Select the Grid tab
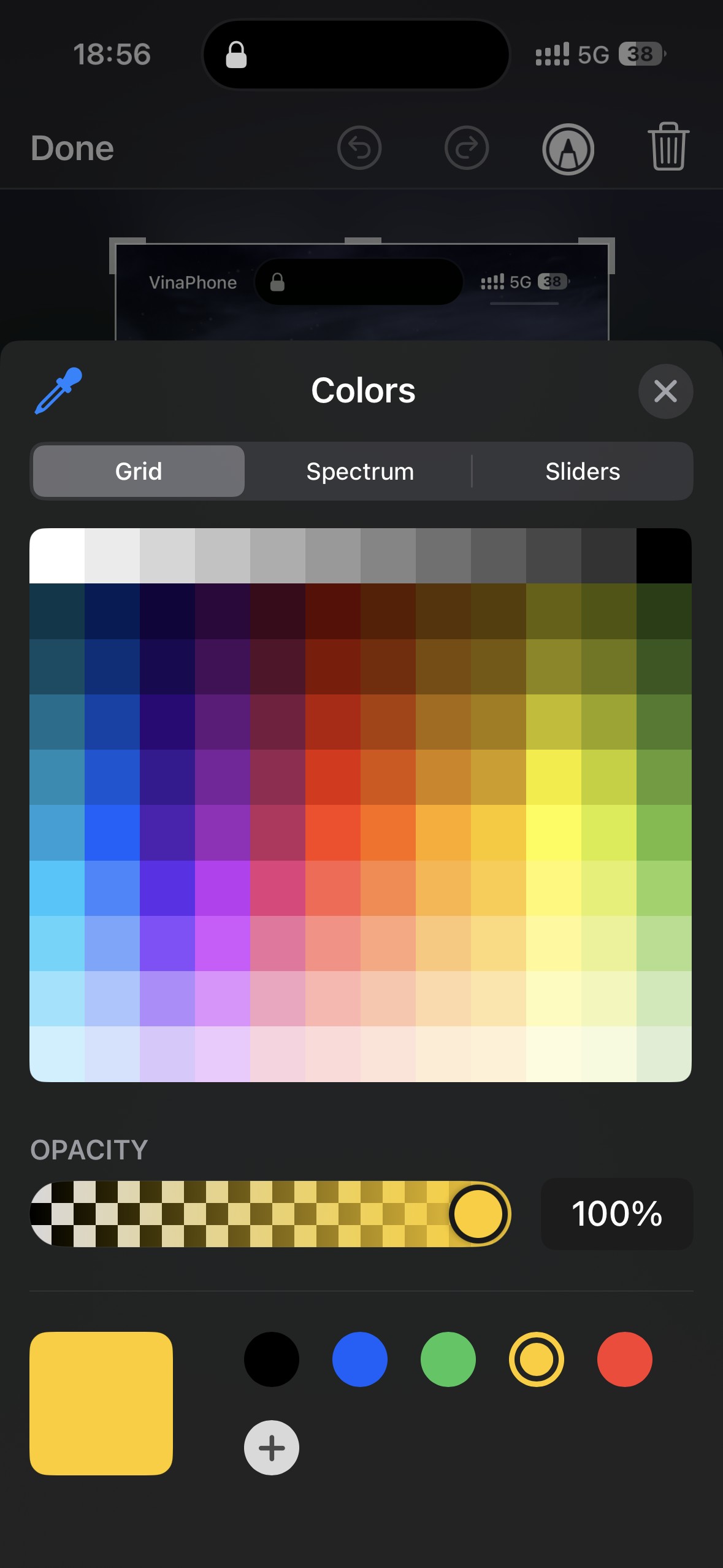The width and height of the screenshot is (723, 1568). [139, 471]
